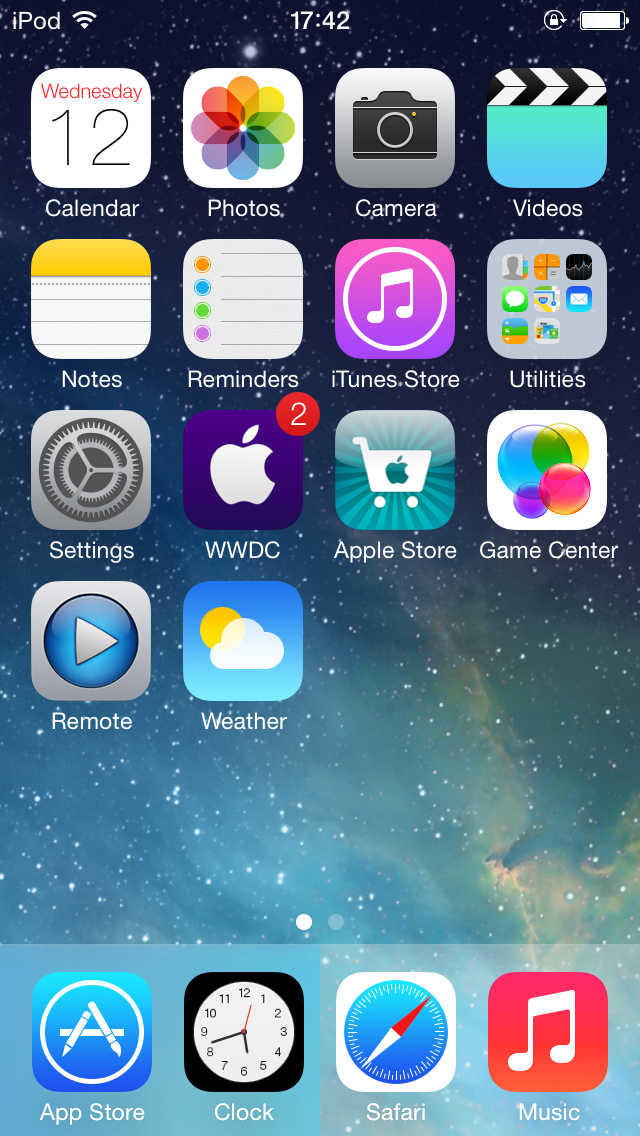Launch the Remote app
The height and width of the screenshot is (1136, 640).
(91, 641)
